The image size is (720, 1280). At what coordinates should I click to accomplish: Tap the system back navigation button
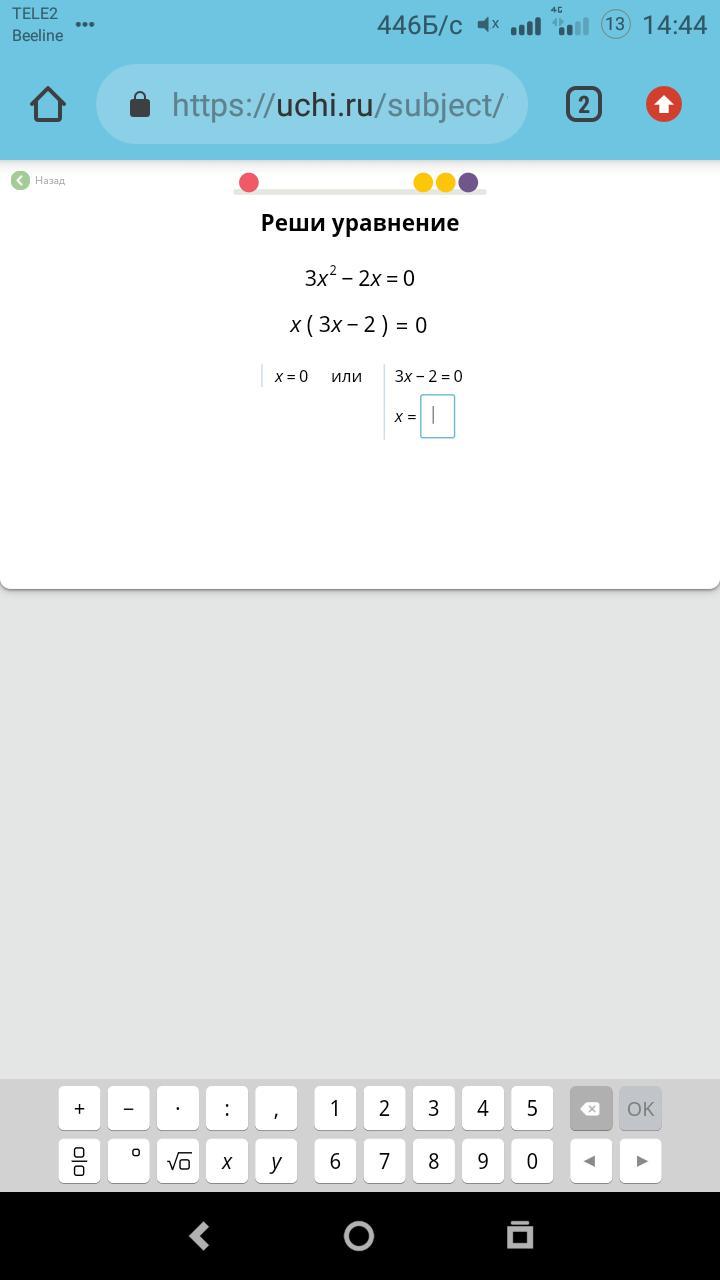[x=200, y=1236]
